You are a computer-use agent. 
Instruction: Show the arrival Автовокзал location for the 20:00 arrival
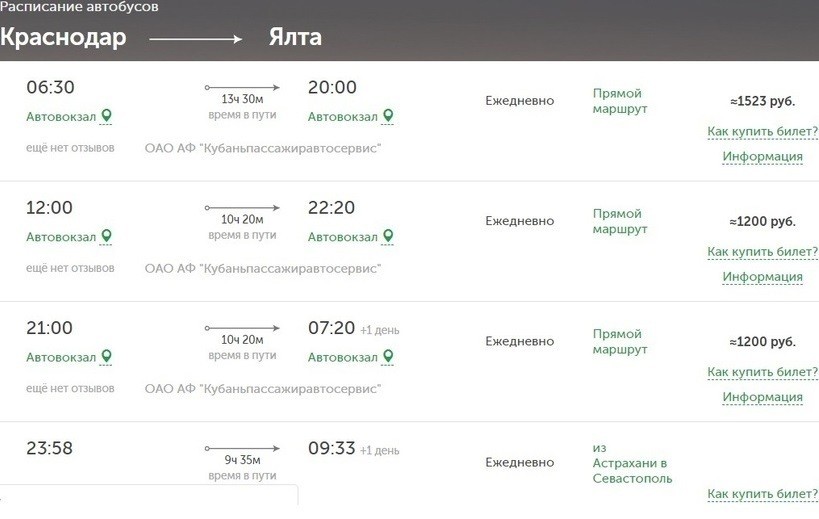(351, 116)
